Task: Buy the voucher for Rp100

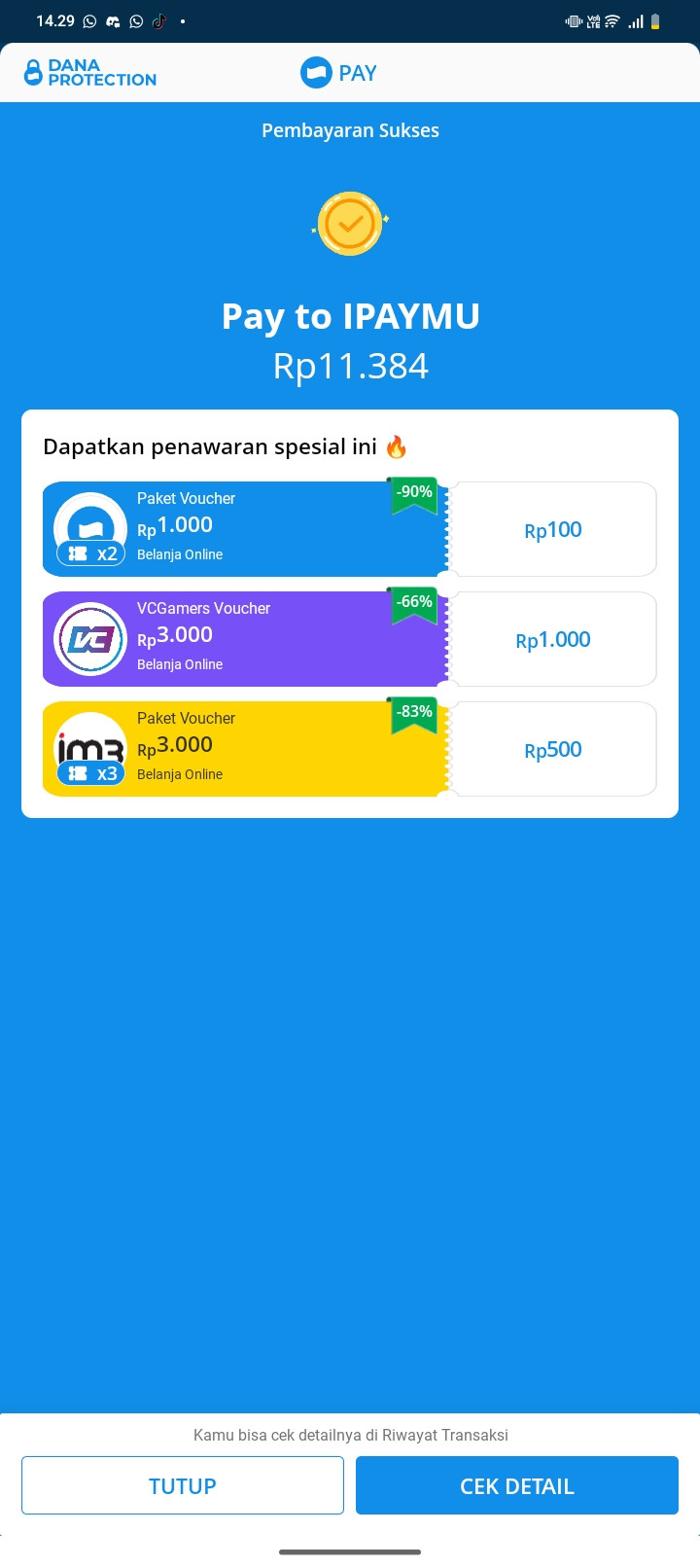Action: 552,530
